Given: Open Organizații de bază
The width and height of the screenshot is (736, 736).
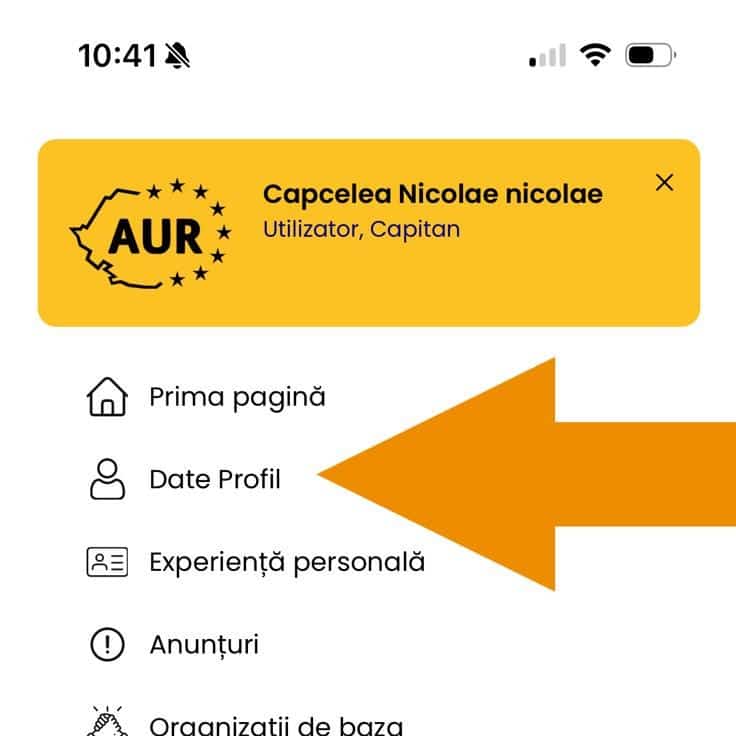Looking at the screenshot, I should pos(275,724).
